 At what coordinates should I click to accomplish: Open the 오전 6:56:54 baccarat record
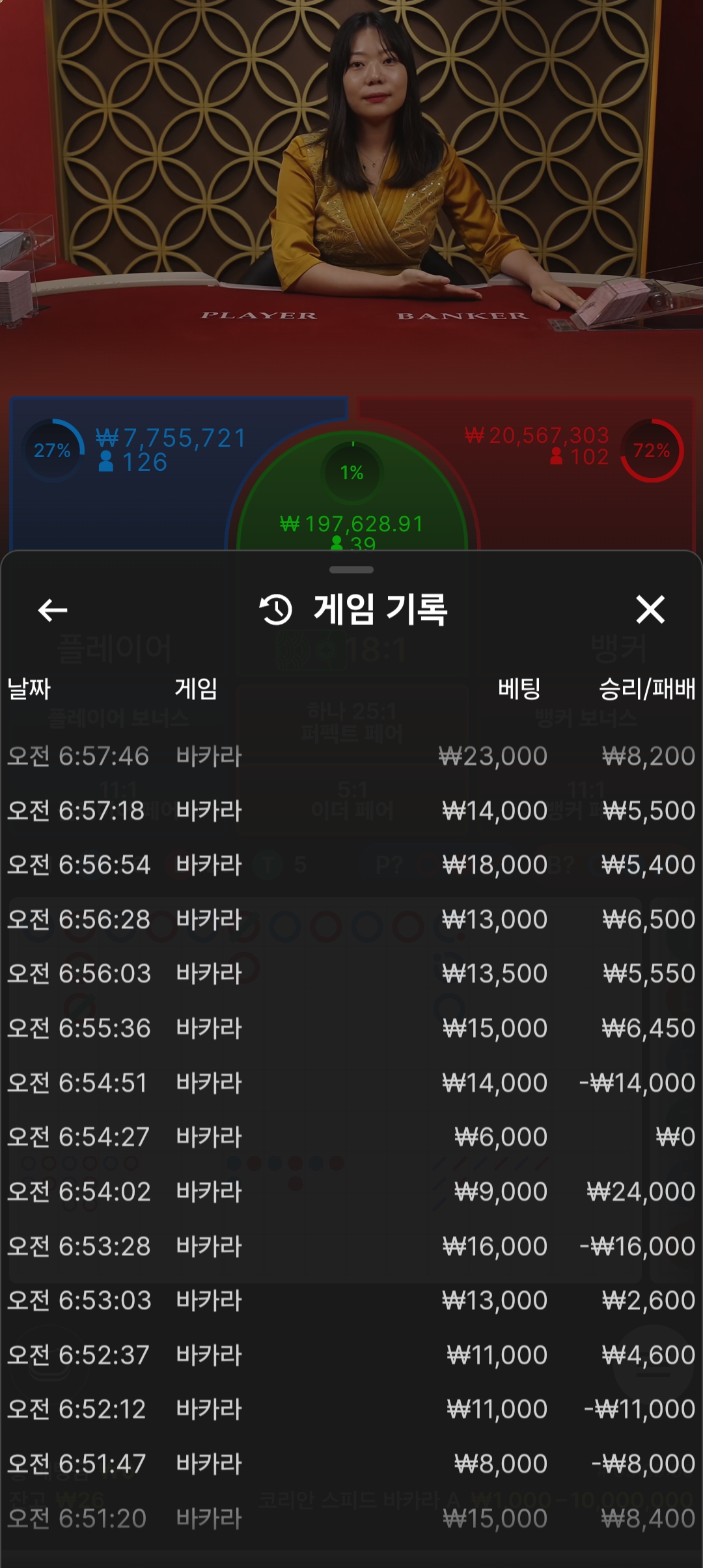pyautogui.click(x=351, y=865)
